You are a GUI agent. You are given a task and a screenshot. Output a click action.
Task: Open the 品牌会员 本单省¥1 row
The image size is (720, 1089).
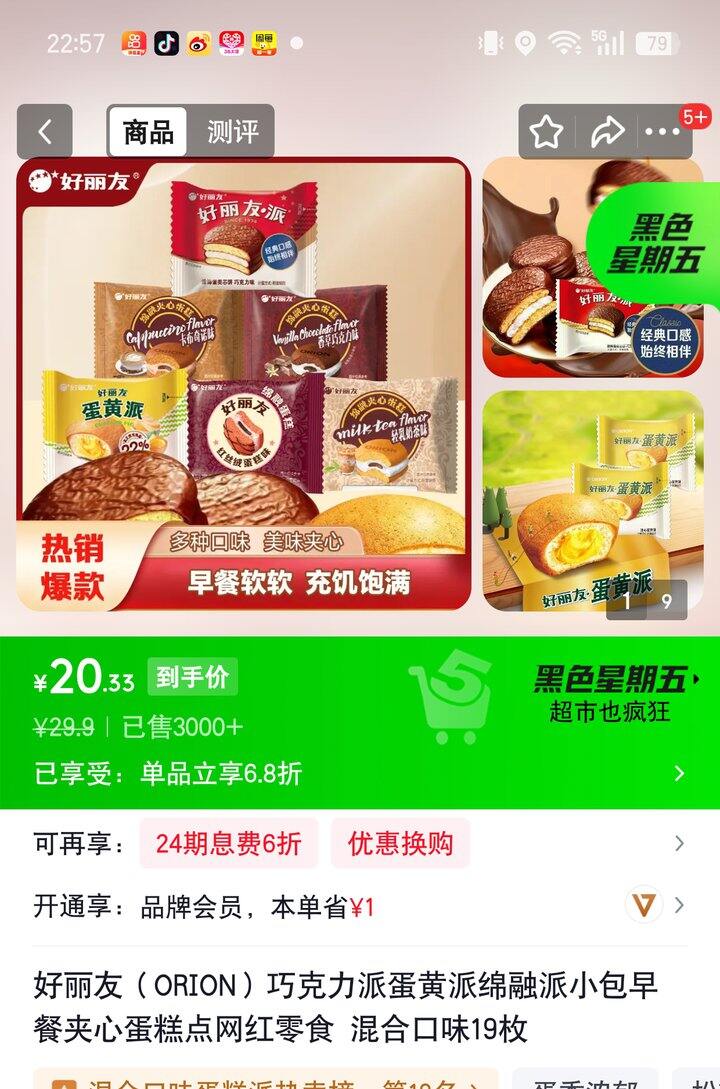tap(360, 907)
